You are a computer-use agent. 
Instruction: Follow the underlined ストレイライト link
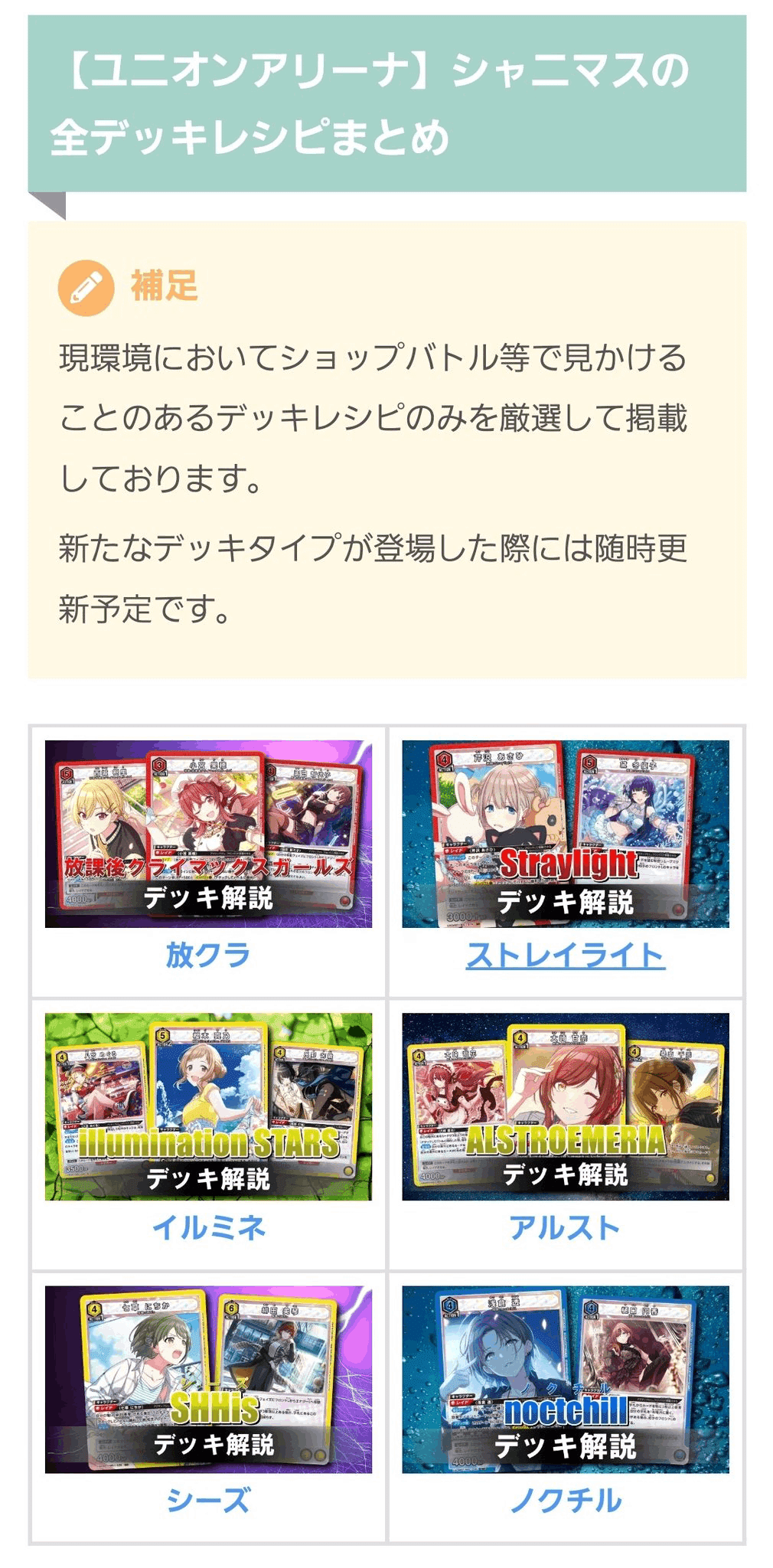pos(566,955)
